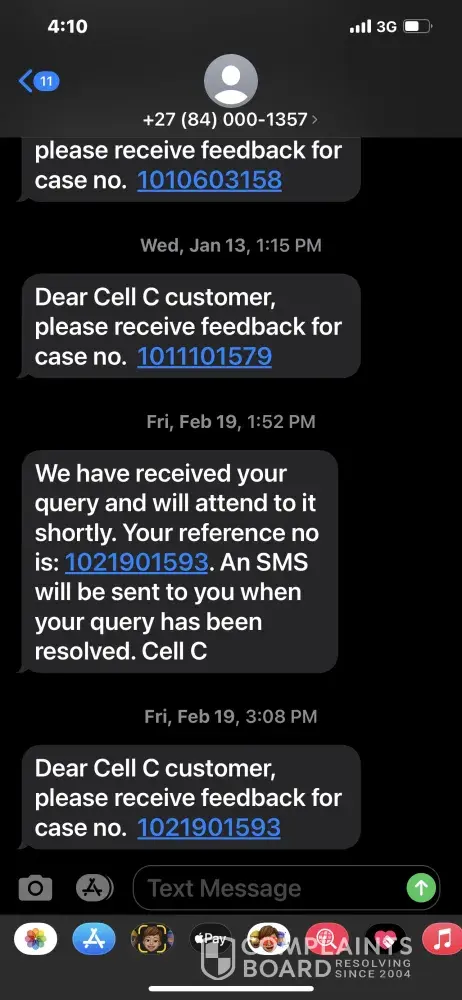Open the link 1011101579

pos(204,357)
